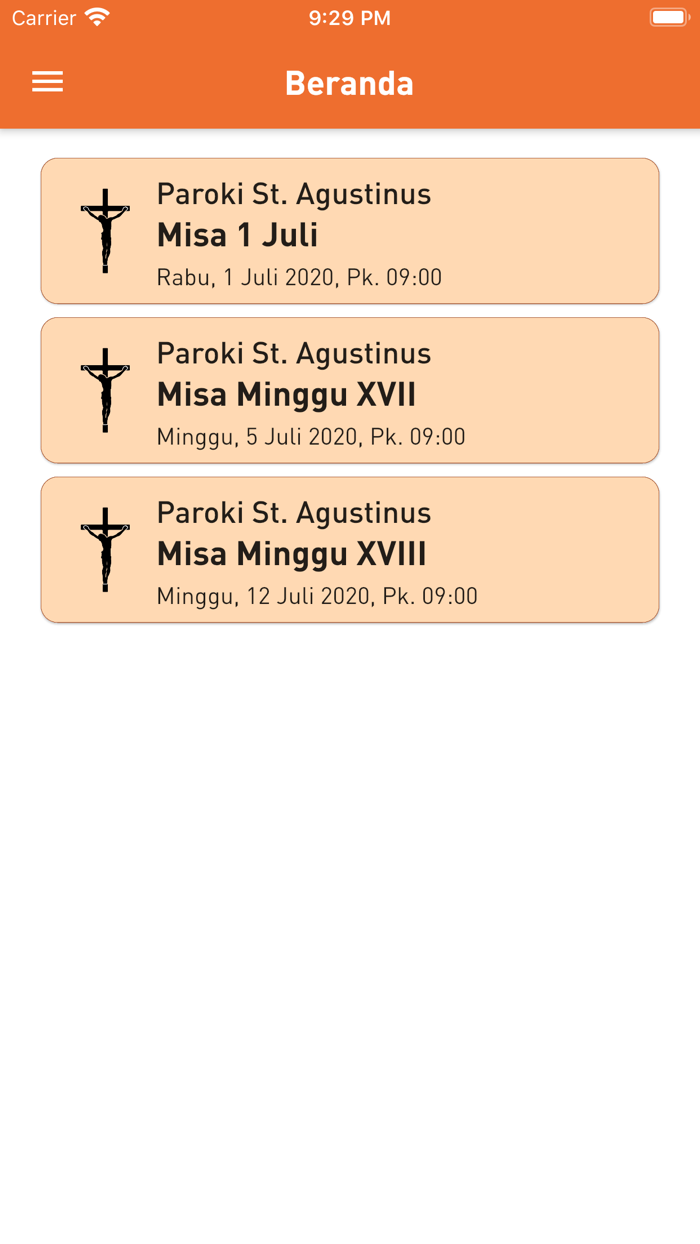Screen dimensions: 700x1244
Task: View the Misa Minggu XVIII card
Action: pos(350,550)
